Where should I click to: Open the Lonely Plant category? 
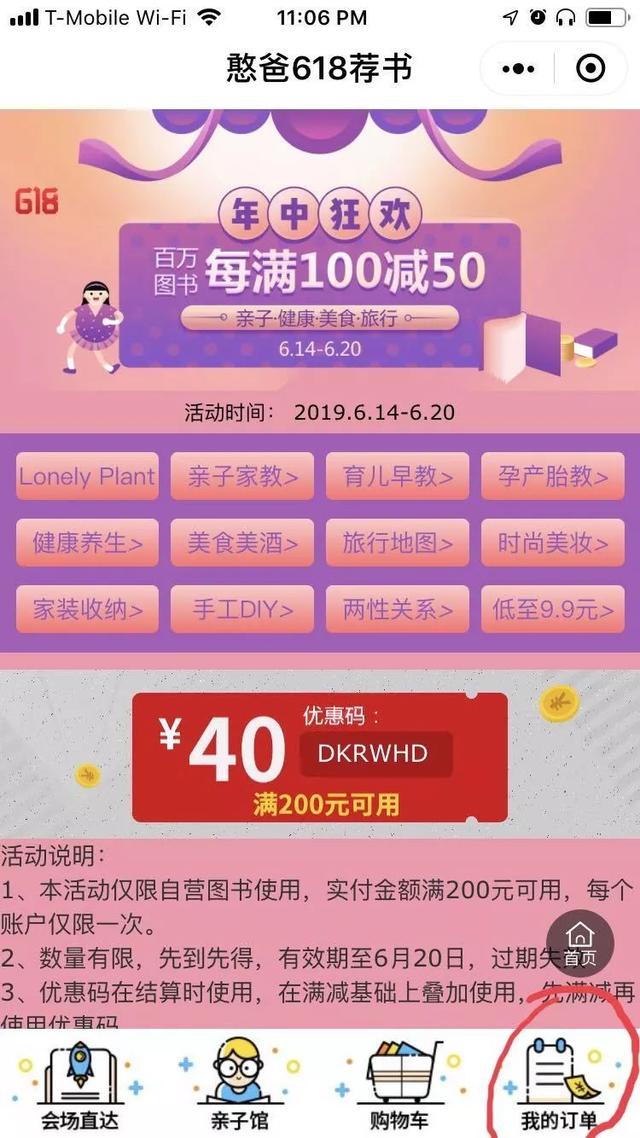click(x=87, y=476)
